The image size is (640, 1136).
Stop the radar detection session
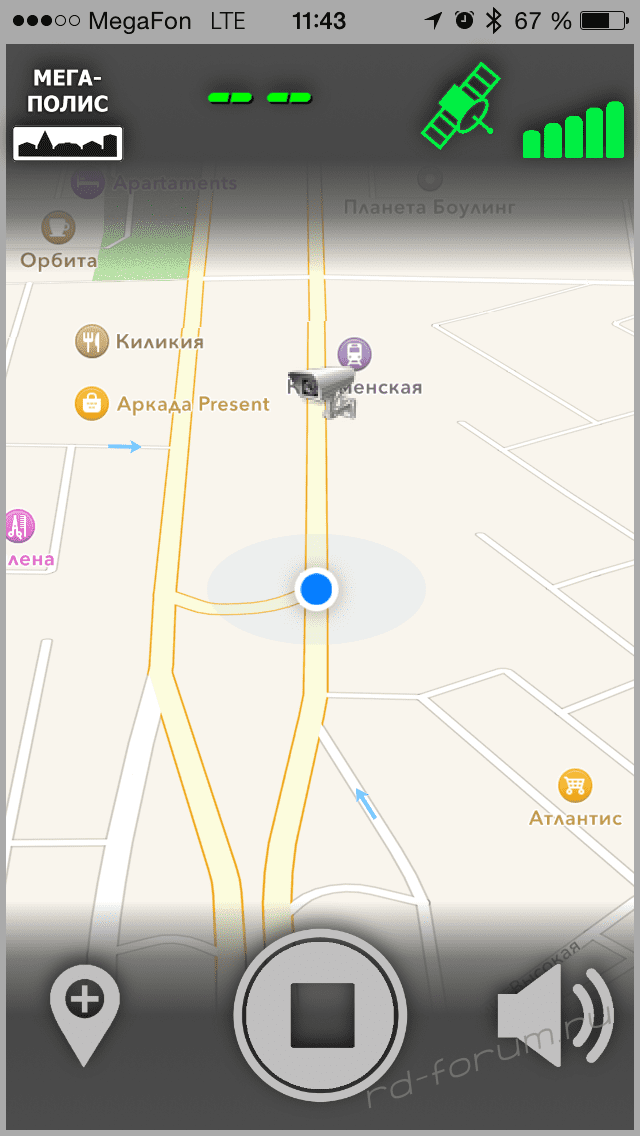(x=320, y=1014)
